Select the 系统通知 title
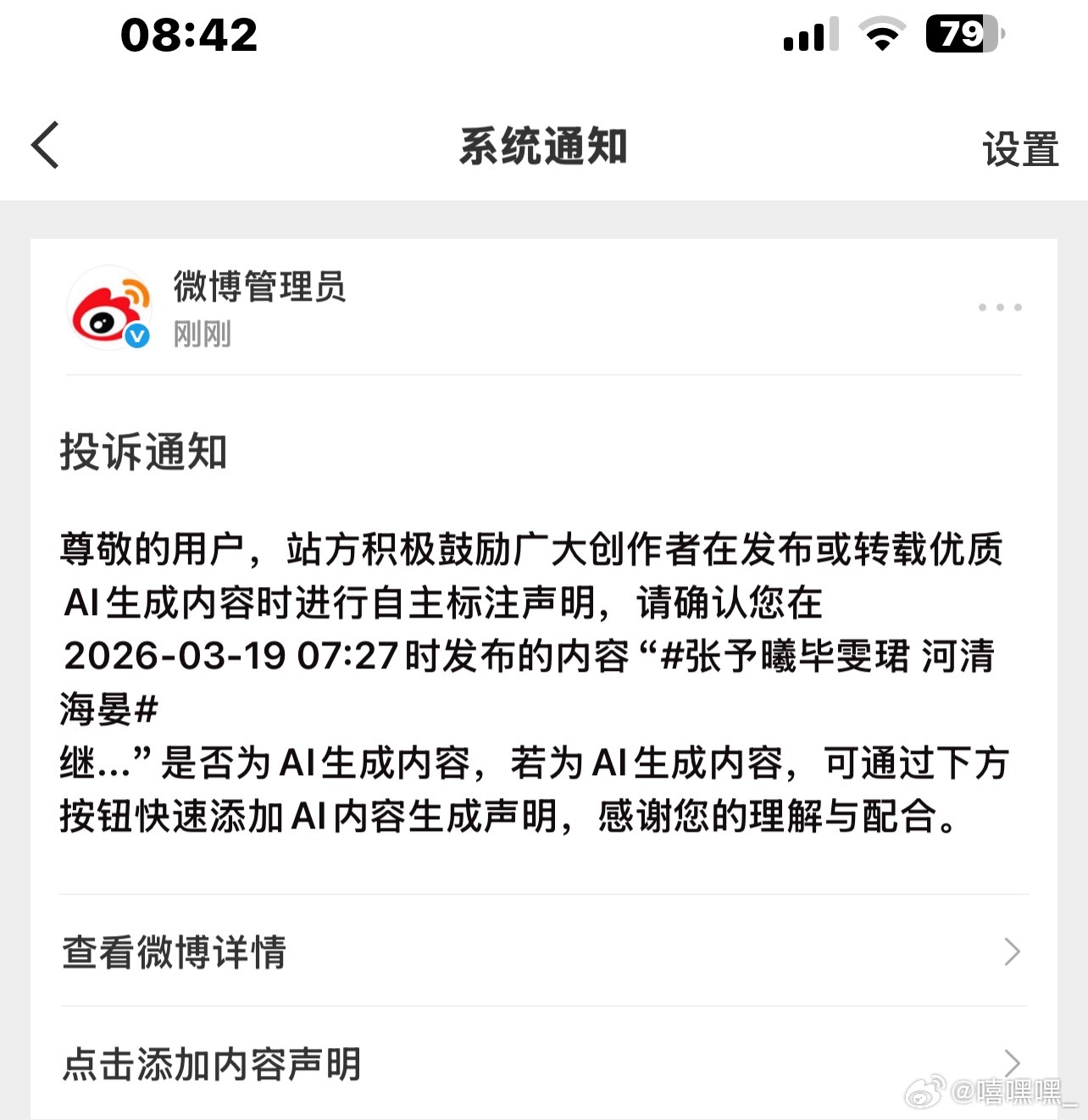Viewport: 1088px width, 1120px height. [x=543, y=144]
